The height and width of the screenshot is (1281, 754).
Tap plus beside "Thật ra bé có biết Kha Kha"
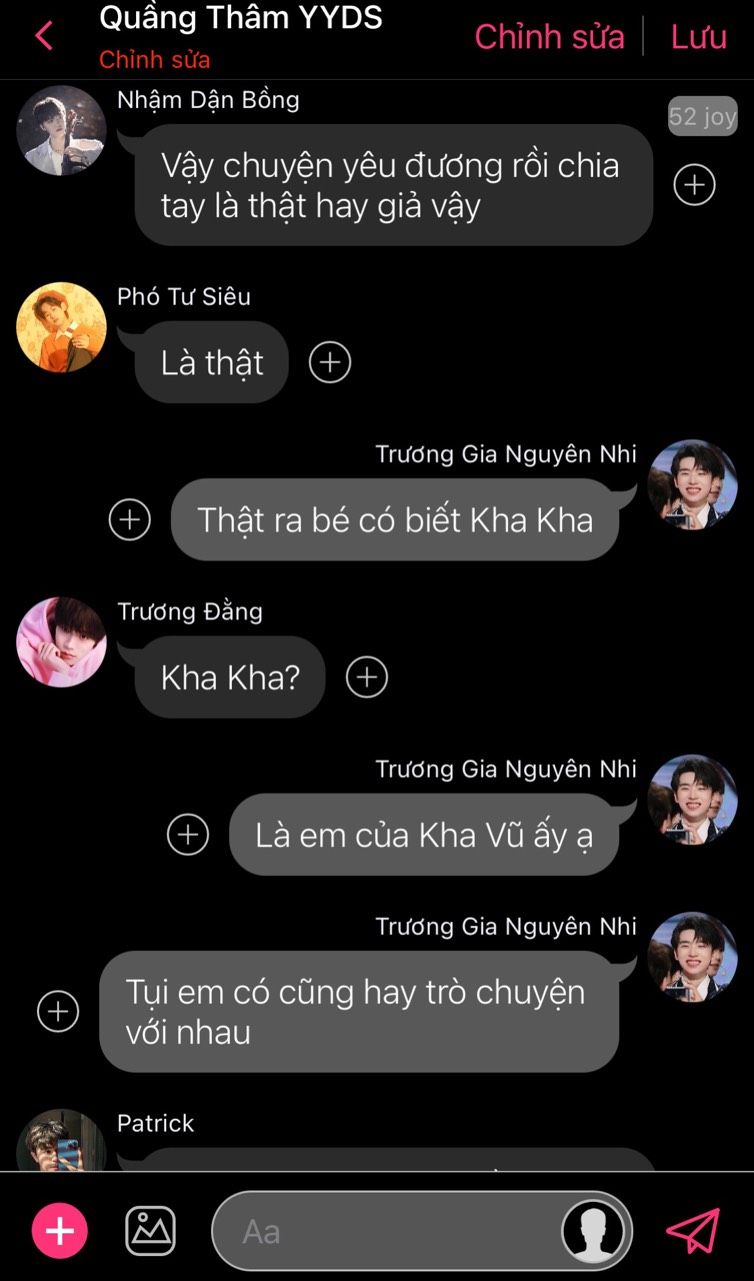(x=130, y=520)
